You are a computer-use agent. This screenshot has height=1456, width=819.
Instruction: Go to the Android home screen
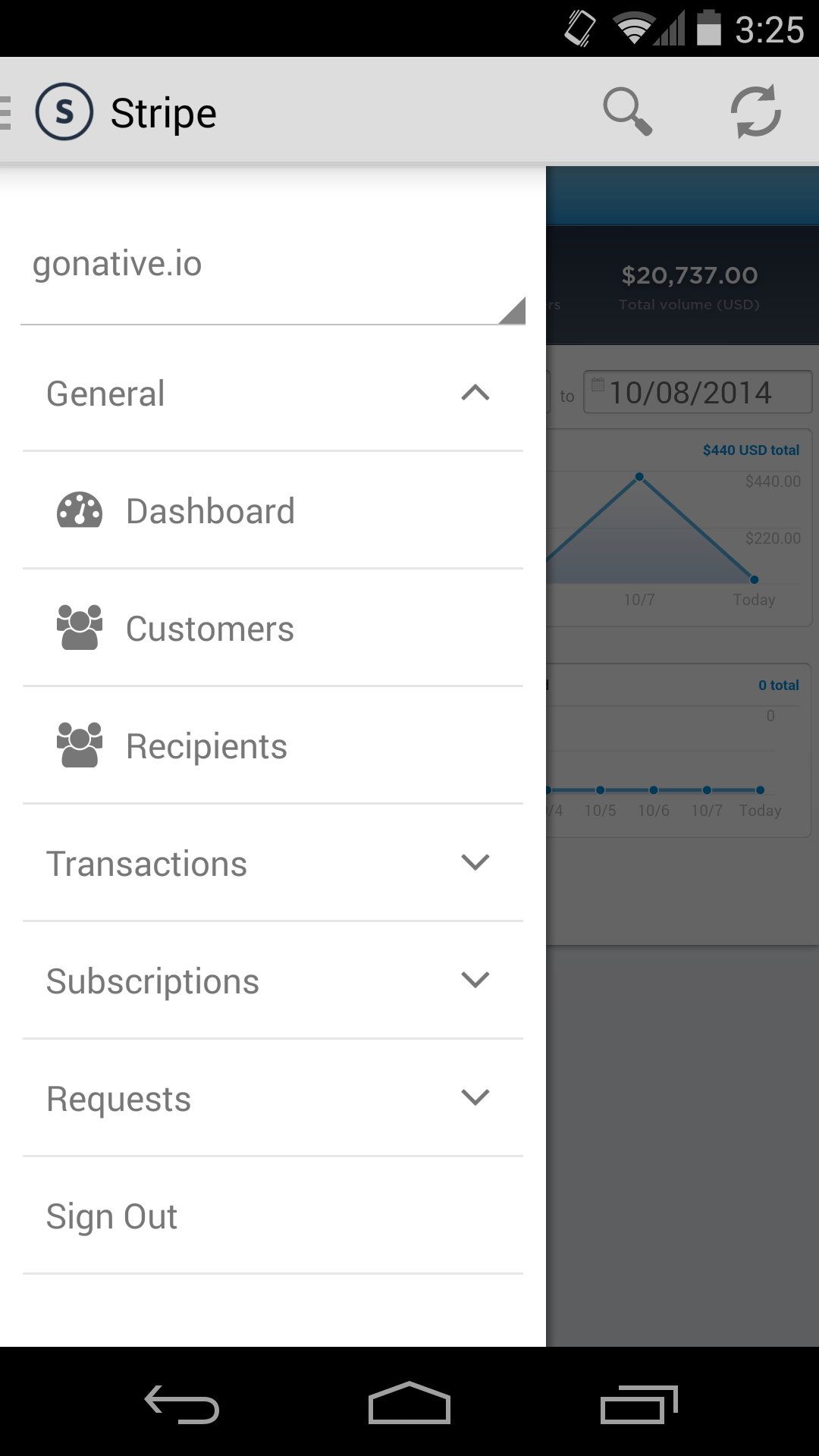409,1404
